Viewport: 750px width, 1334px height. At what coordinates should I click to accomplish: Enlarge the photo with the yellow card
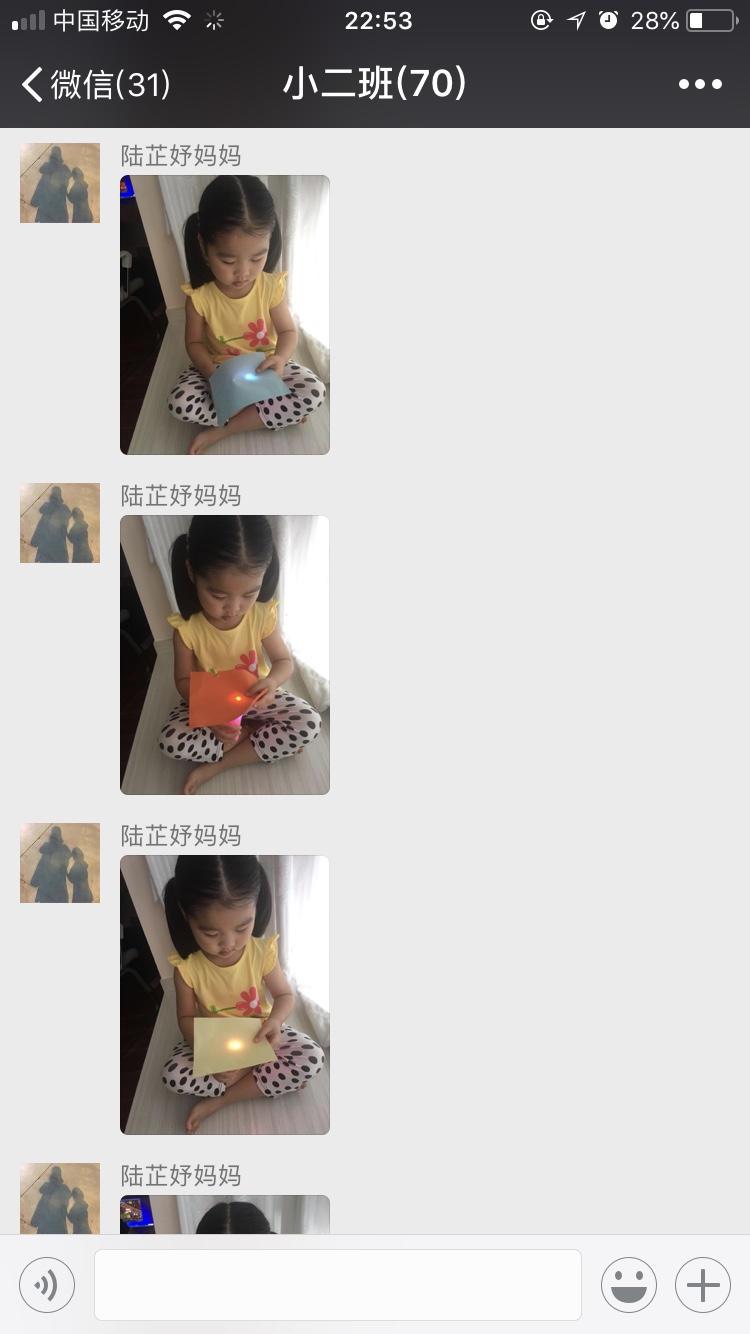click(x=225, y=995)
